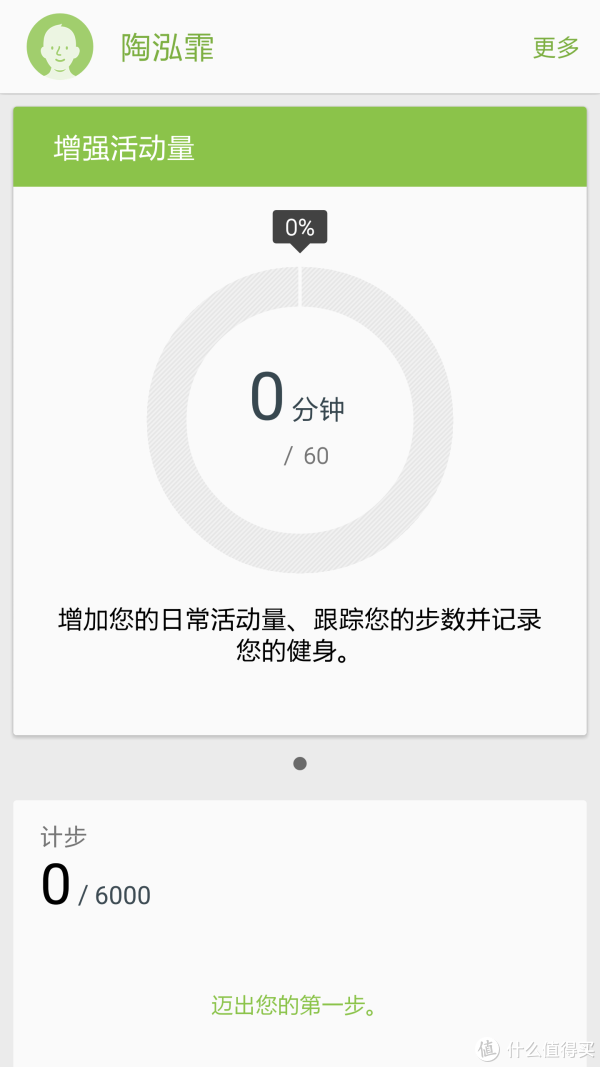
Task: Open the profile avatar picture
Action: [60, 47]
